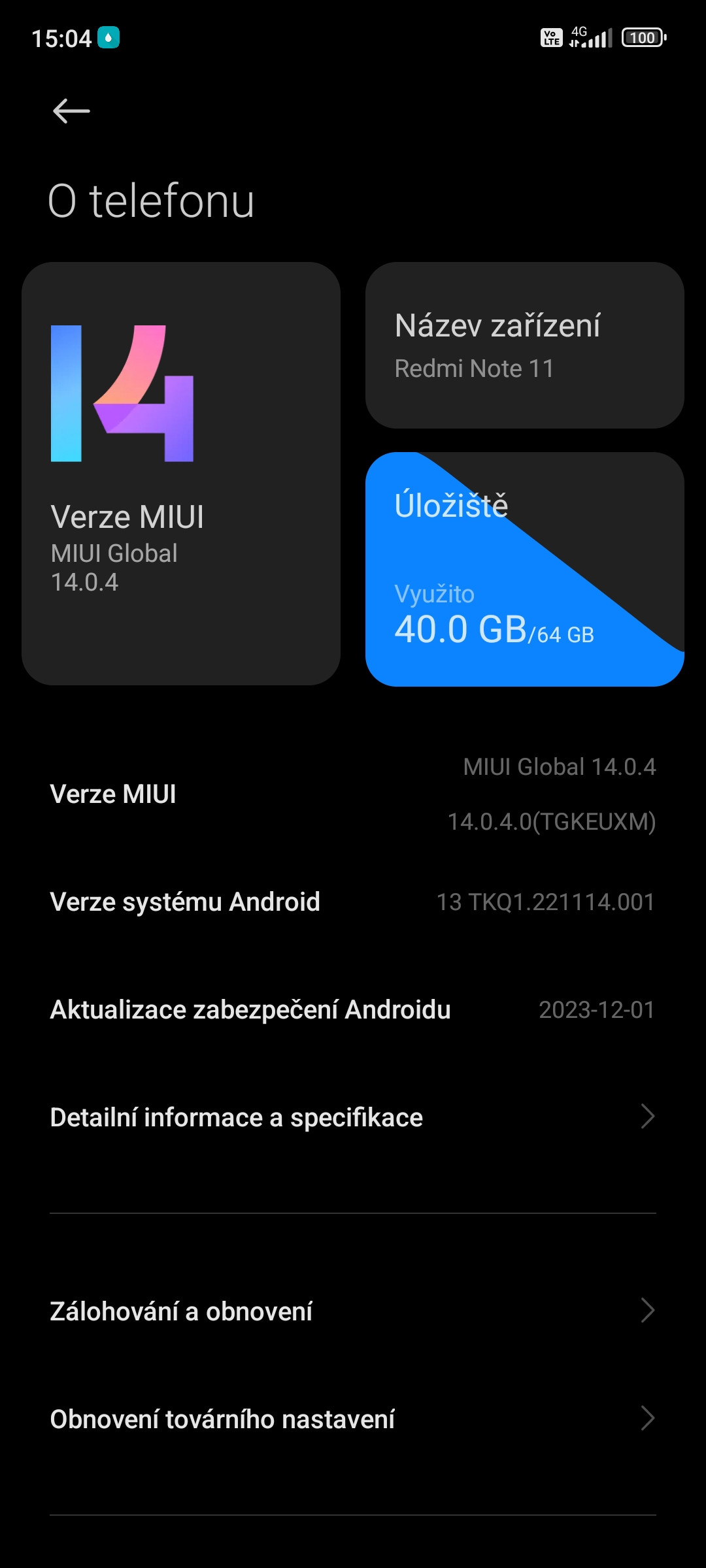Image resolution: width=706 pixels, height=1568 pixels.
Task: Tap the Verze MIUI list row
Action: (353, 794)
